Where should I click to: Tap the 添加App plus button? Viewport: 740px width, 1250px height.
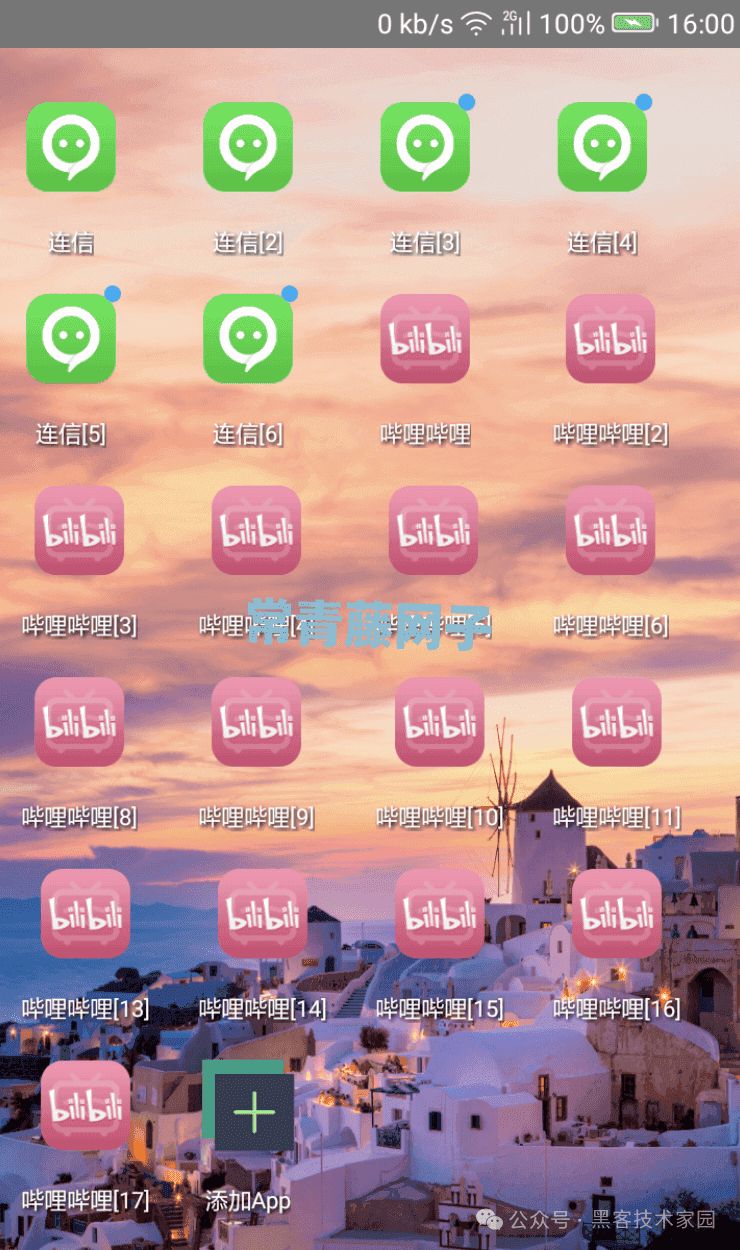254,1112
